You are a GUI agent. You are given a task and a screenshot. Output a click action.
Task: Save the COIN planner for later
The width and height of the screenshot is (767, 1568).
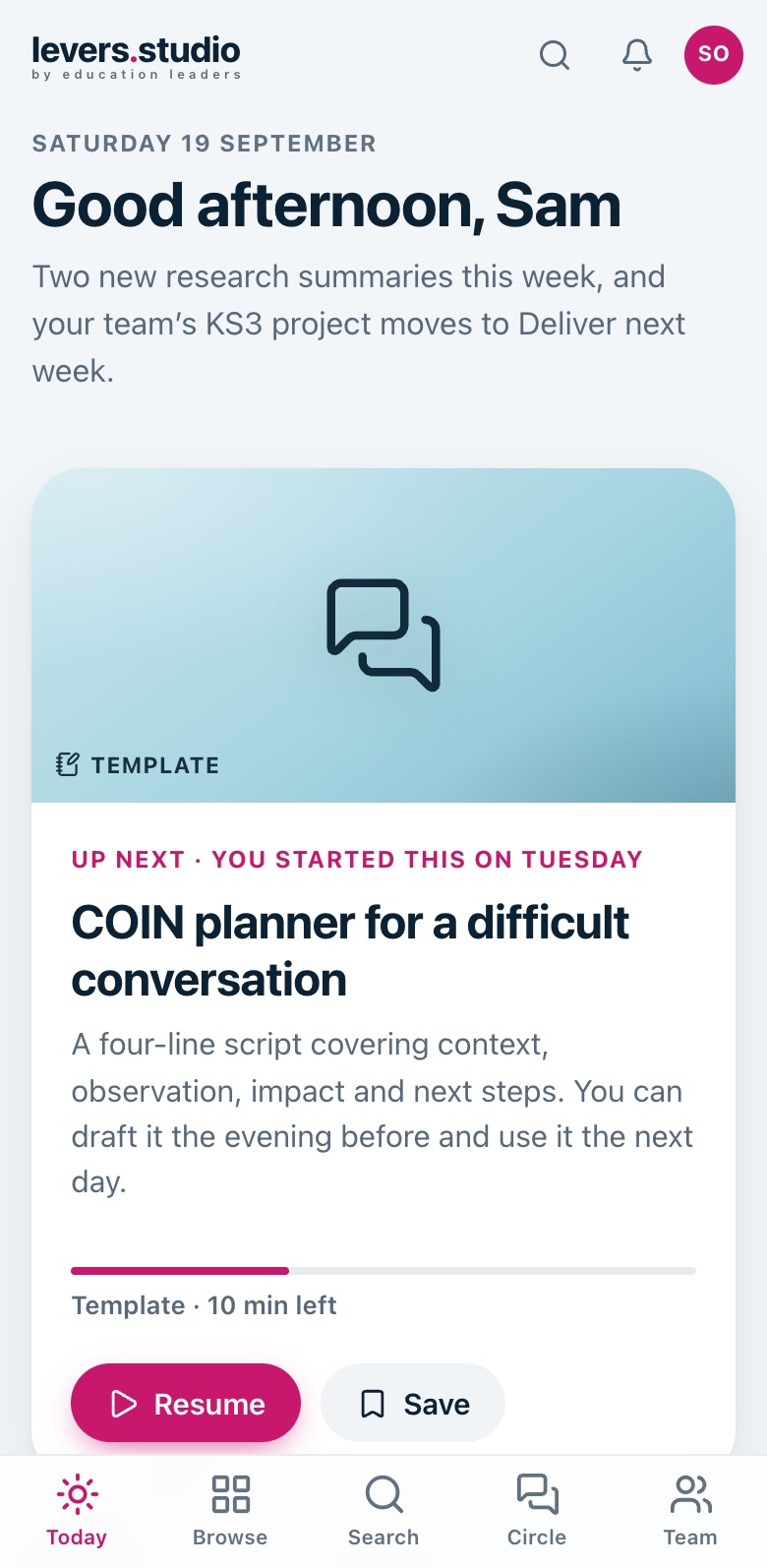coord(413,1403)
